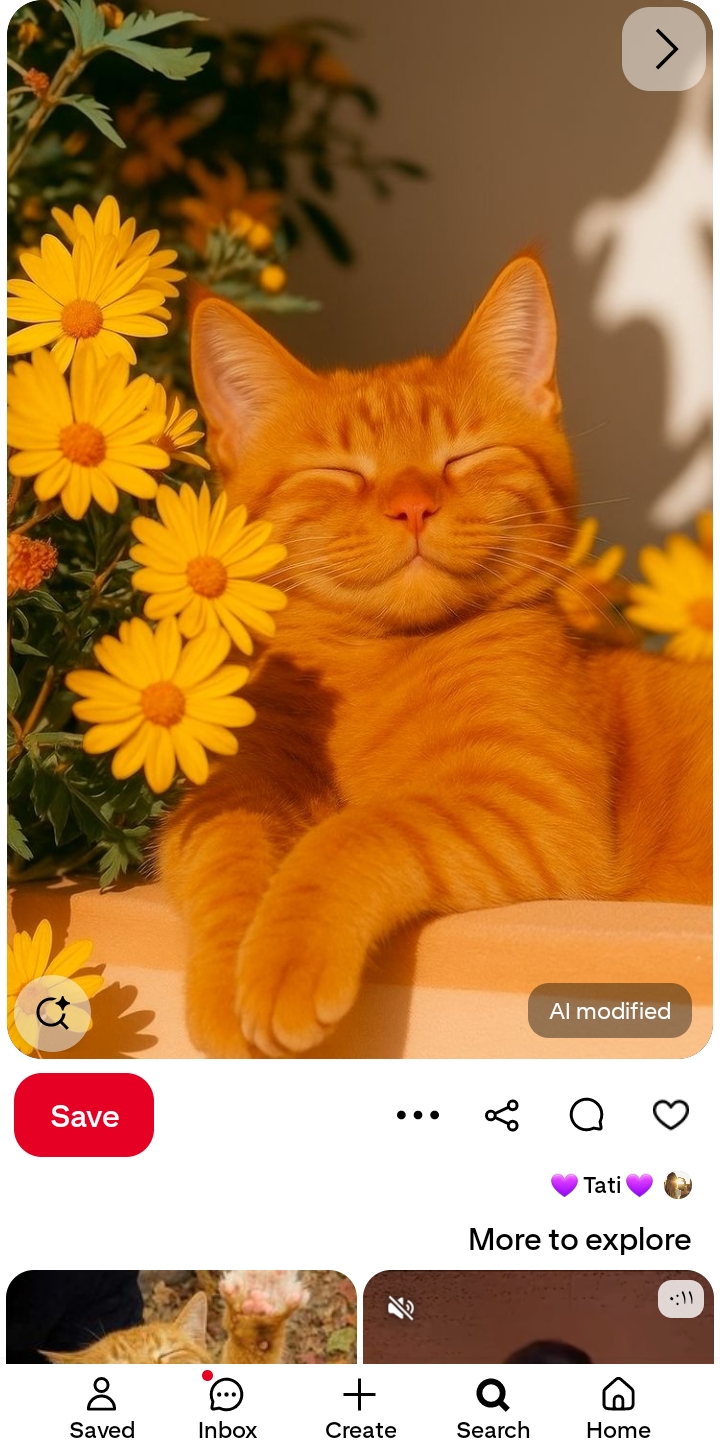This screenshot has width=720, height=1448.
Task: Open the three-dot more options menu
Action: pos(417,1115)
